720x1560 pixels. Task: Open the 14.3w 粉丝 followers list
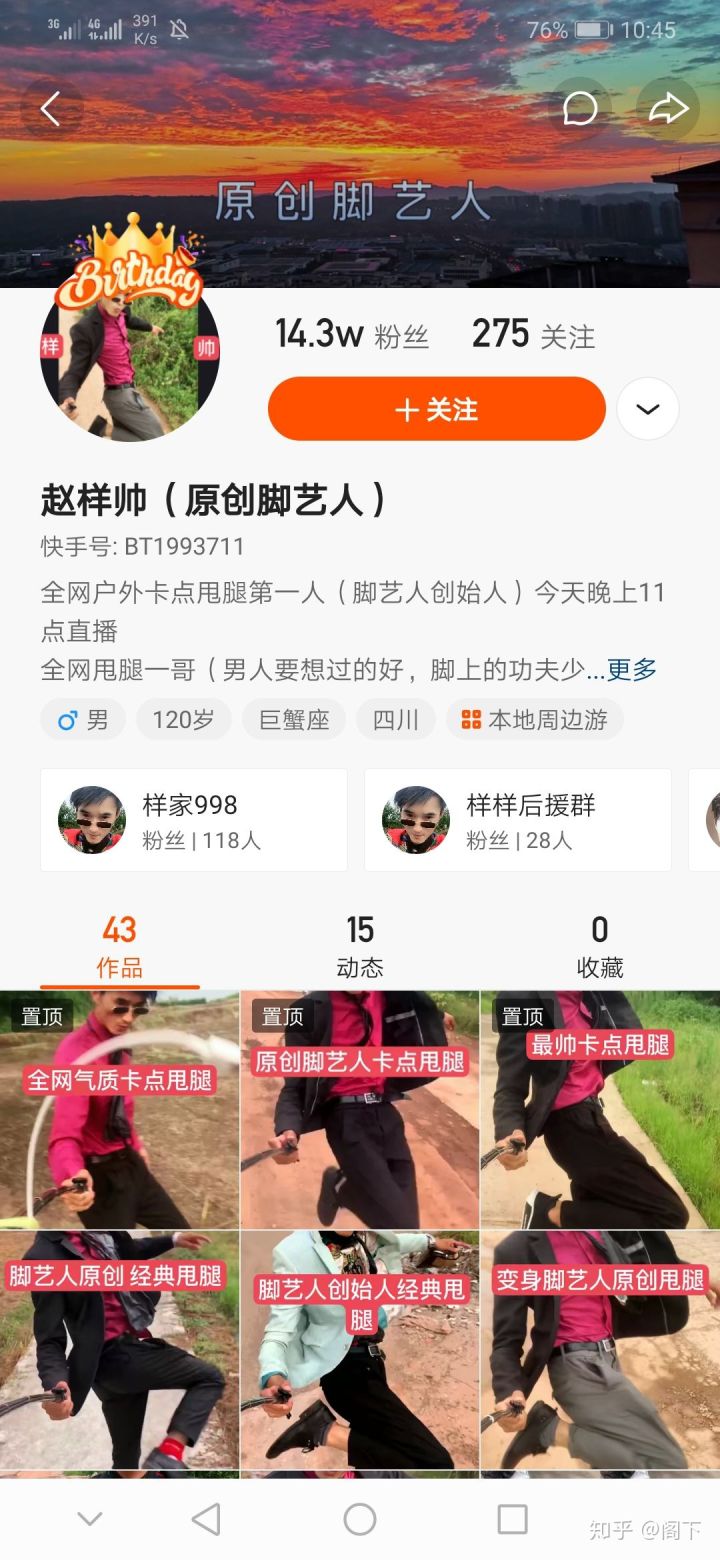coord(352,335)
